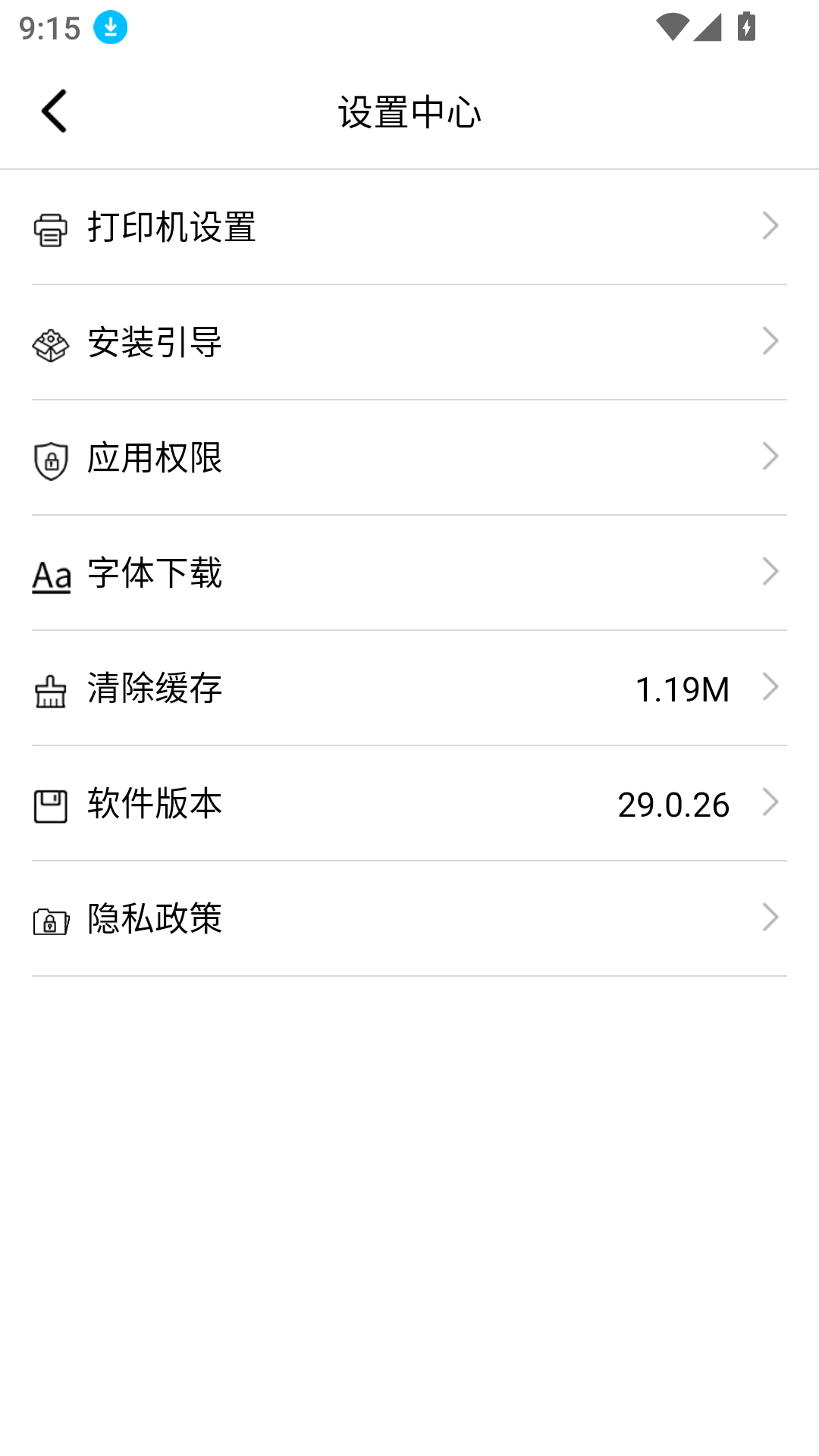Open the 应用权限 settings entry
The width and height of the screenshot is (819, 1456).
point(154,459)
